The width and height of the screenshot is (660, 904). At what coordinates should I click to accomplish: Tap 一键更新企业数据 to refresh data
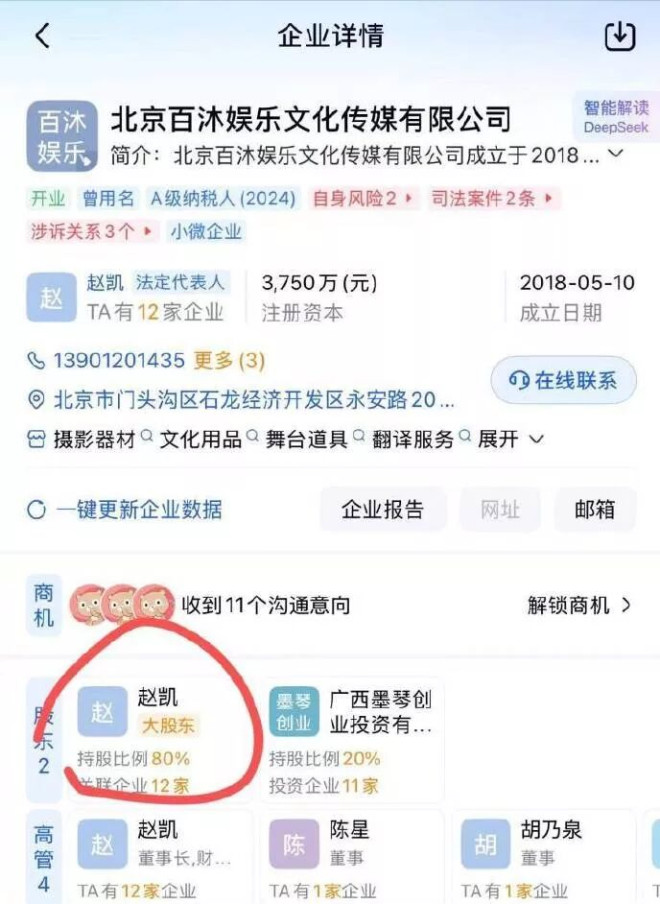pos(126,510)
